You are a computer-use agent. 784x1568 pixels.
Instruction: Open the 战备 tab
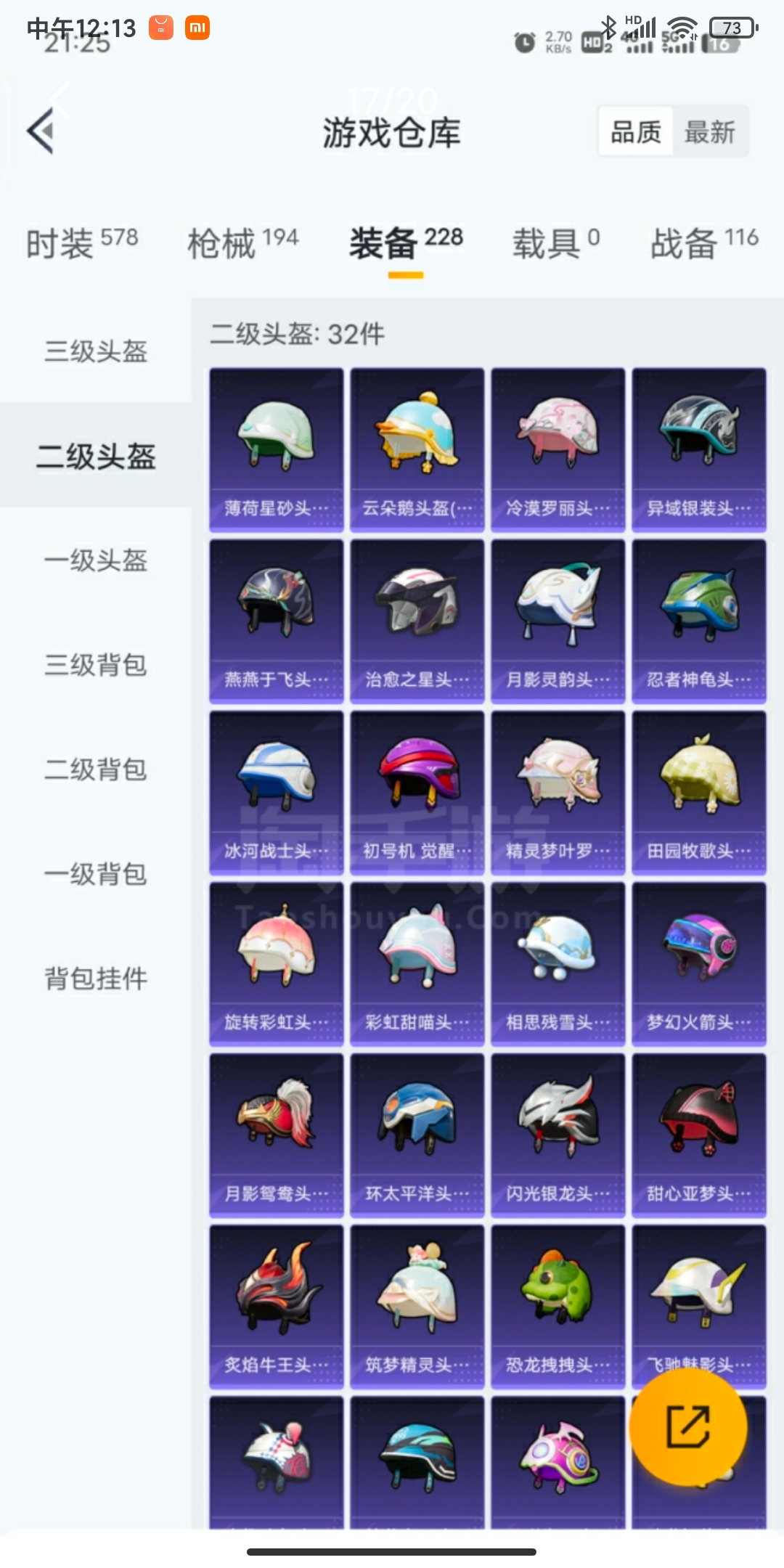(703, 242)
